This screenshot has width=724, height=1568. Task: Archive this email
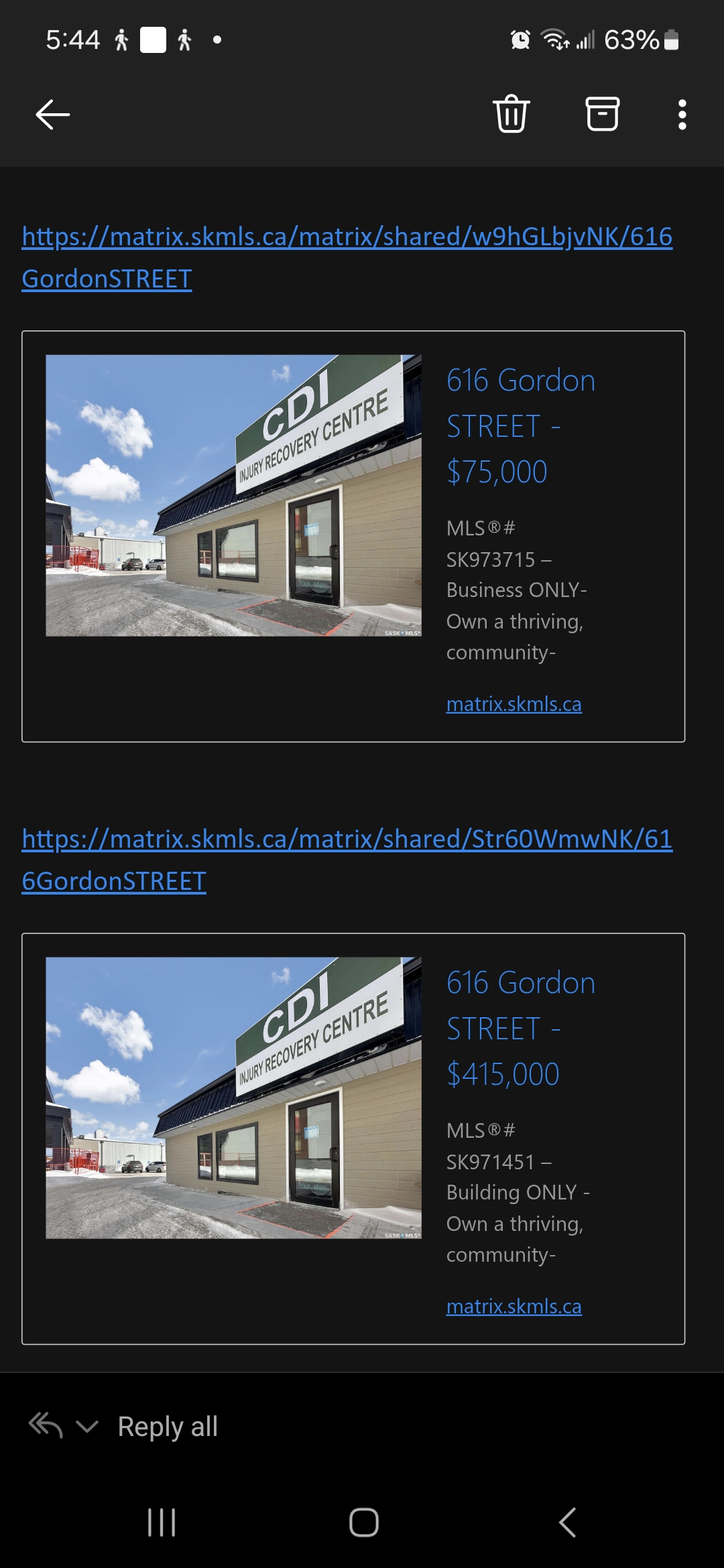tap(603, 113)
